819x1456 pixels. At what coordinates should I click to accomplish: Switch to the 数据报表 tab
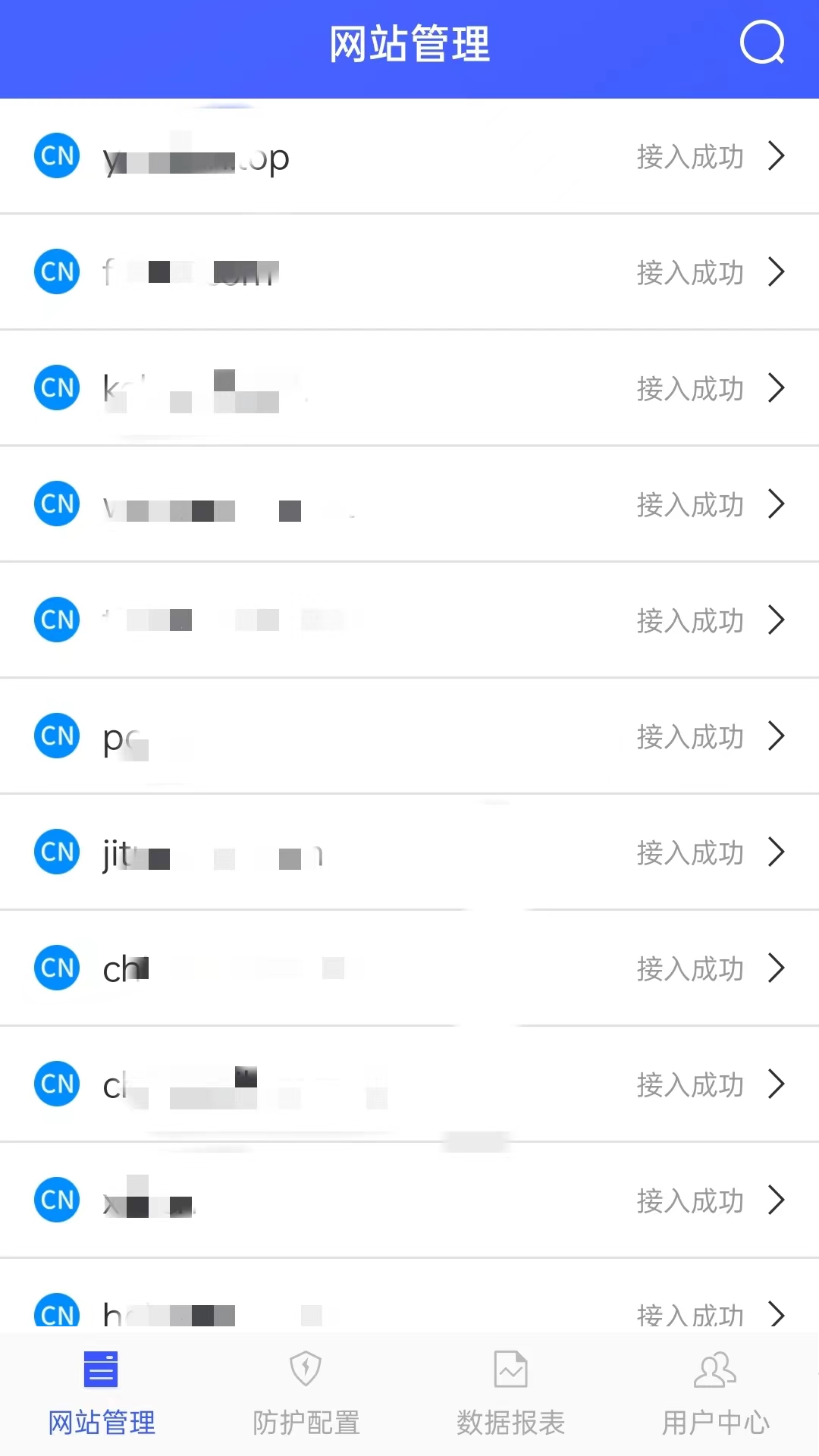pos(511,1394)
